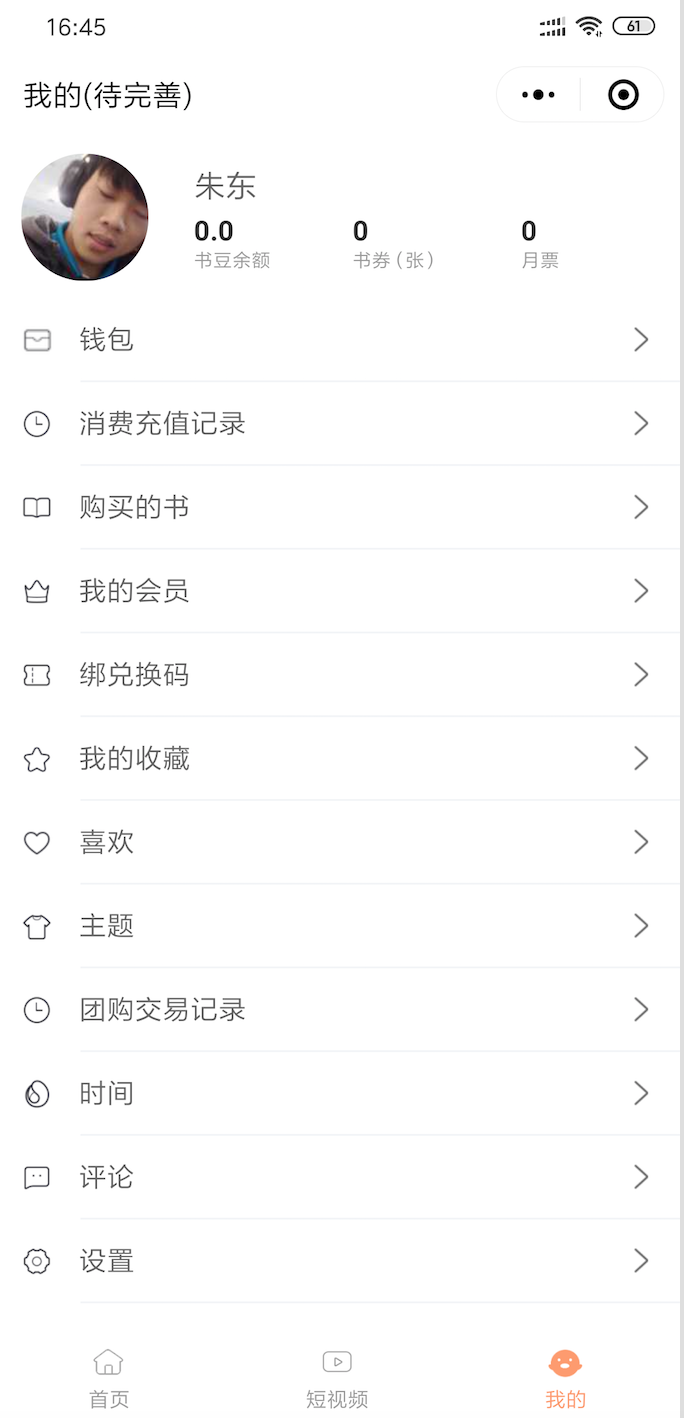Open 绑兑换码 redeem code
This screenshot has width=684, height=1418.
[x=340, y=675]
